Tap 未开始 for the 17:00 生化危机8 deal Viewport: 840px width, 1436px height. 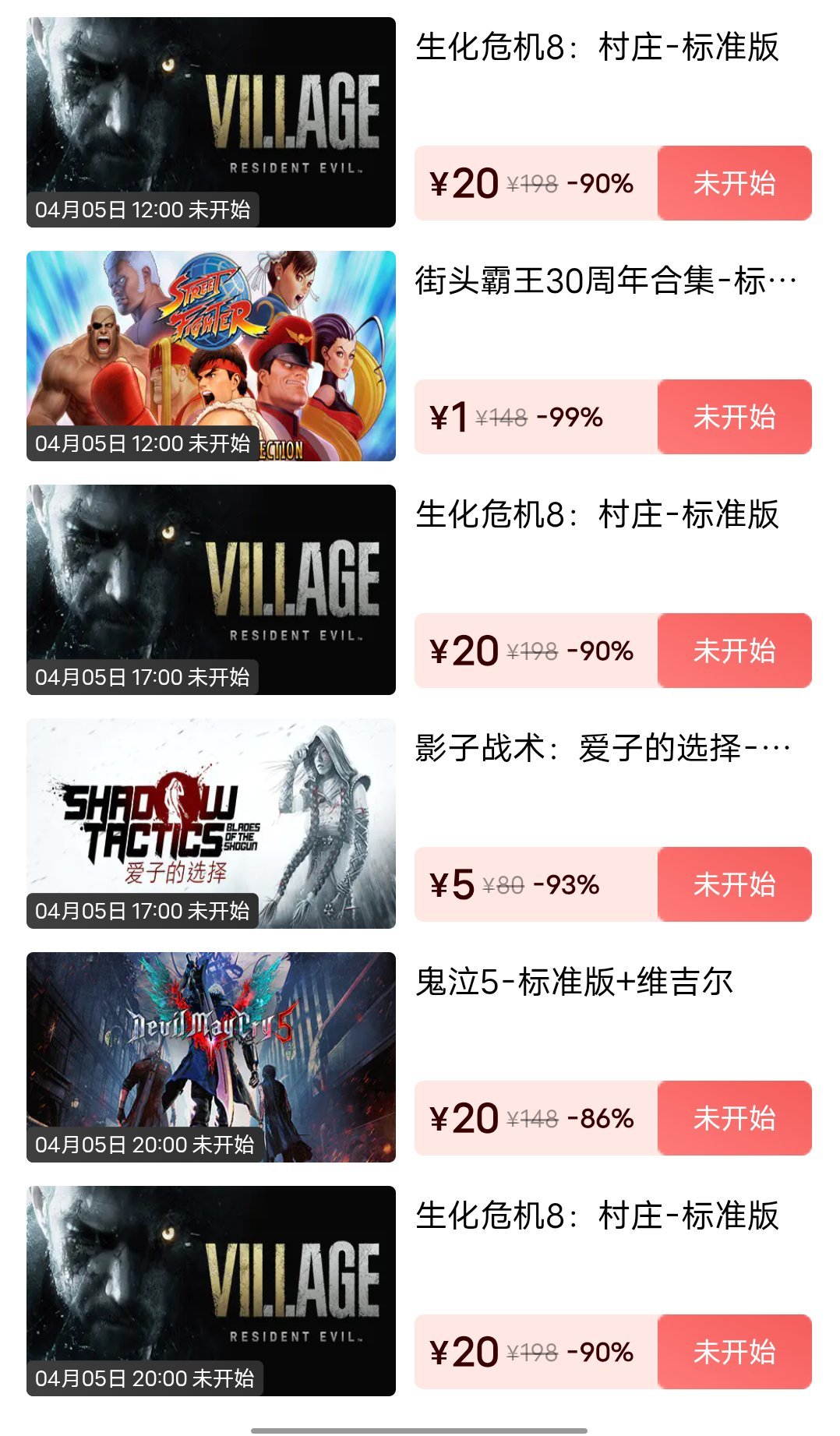[734, 651]
